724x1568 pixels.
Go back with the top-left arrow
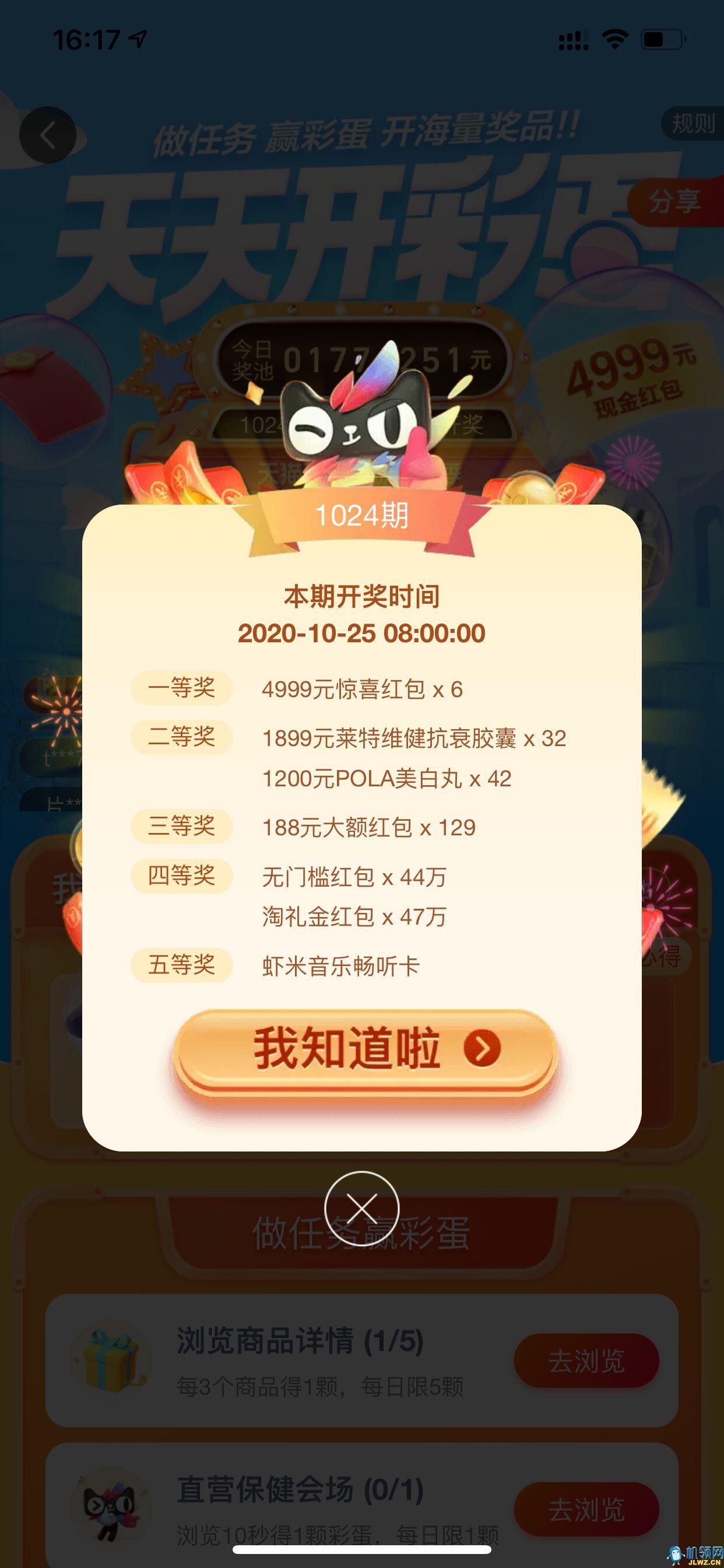point(47,135)
